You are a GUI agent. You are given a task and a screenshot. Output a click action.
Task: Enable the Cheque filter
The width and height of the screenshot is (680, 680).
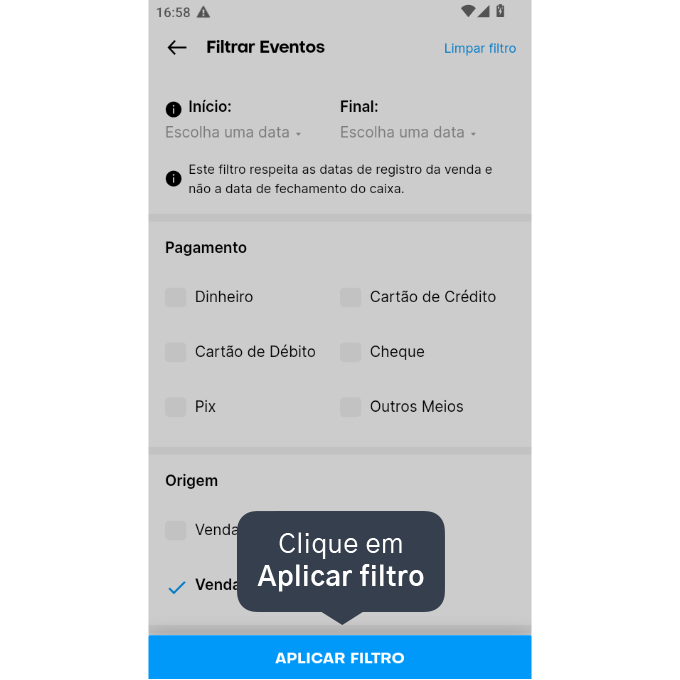tap(350, 352)
